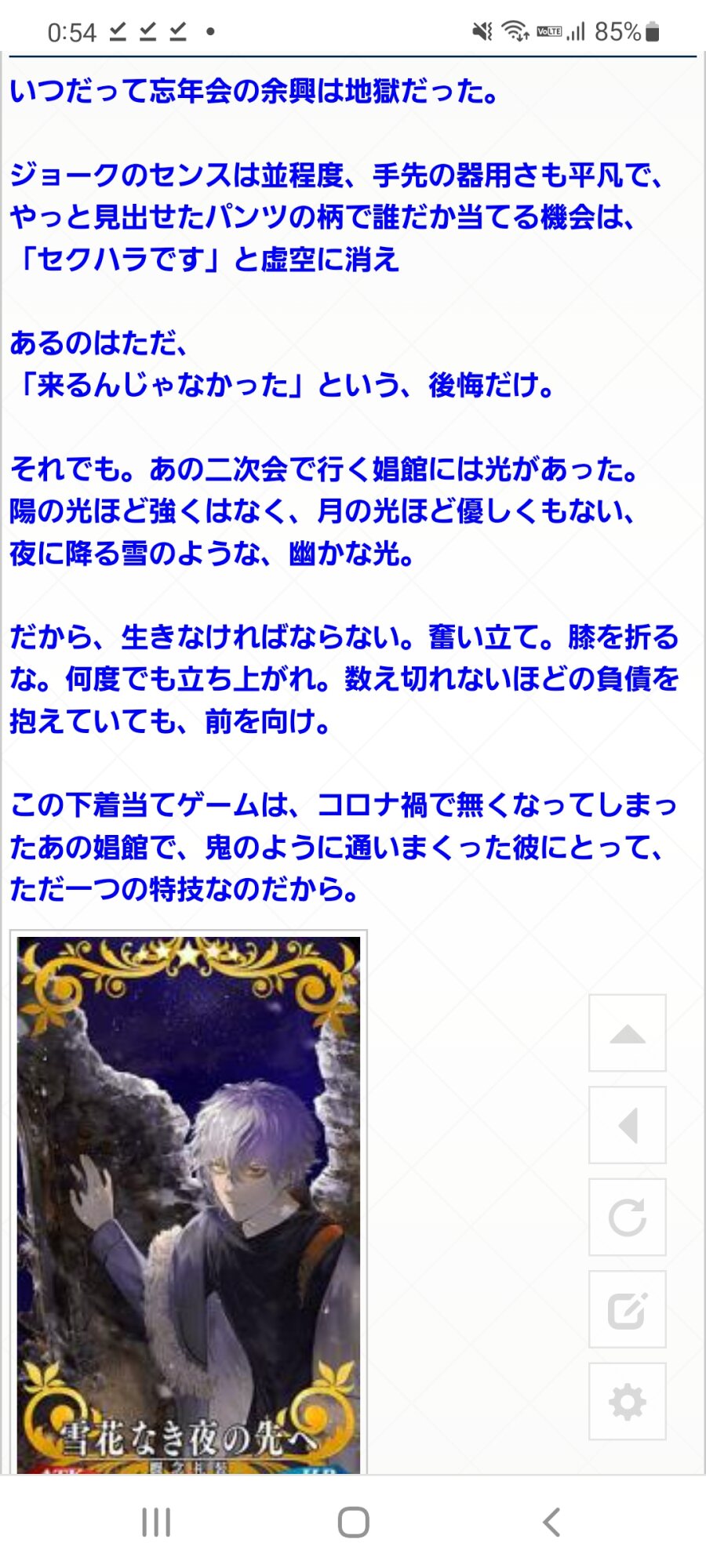706x1568 pixels.
Task: Open settings via the gear icon
Action: (x=627, y=1401)
